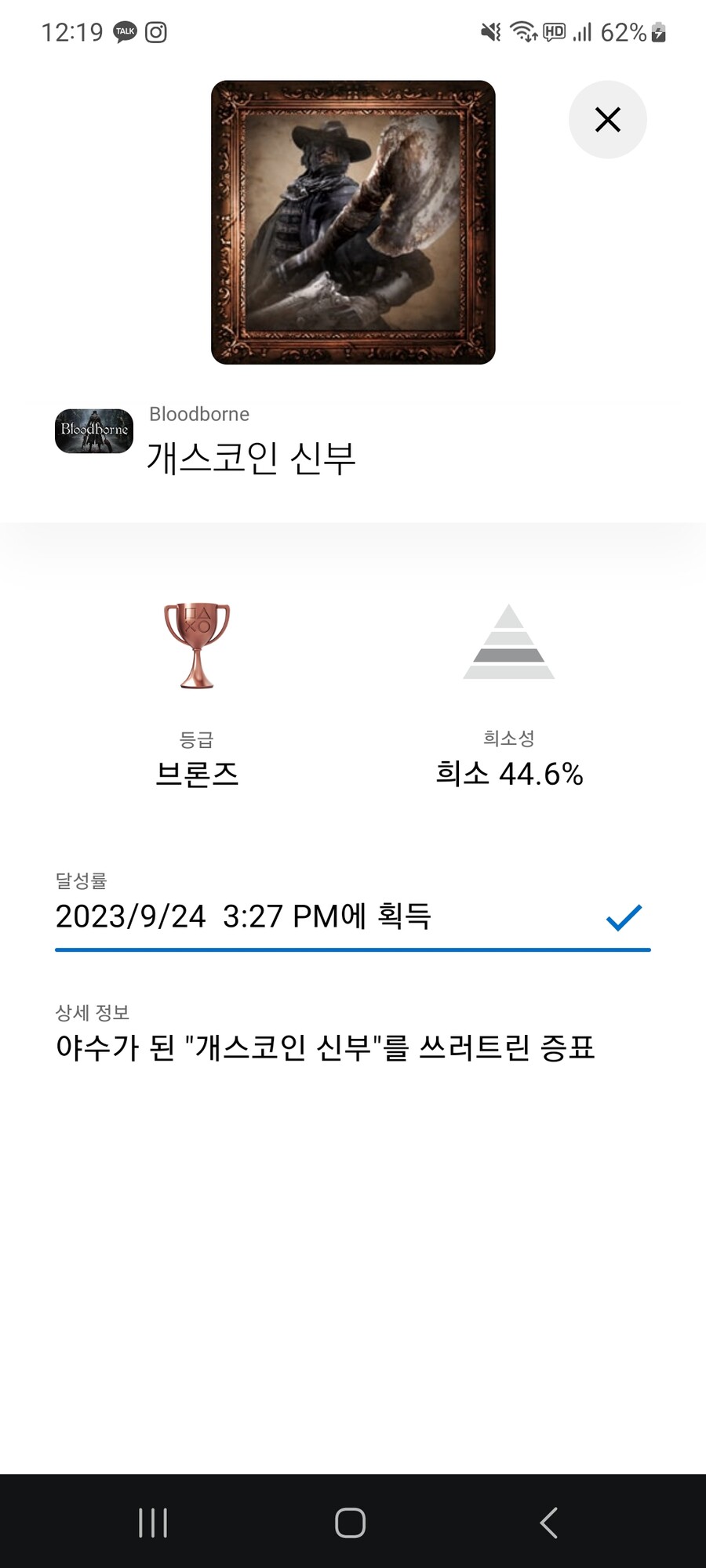This screenshot has width=706, height=1568.
Task: Tap the battery charging icon
Action: [x=657, y=33]
